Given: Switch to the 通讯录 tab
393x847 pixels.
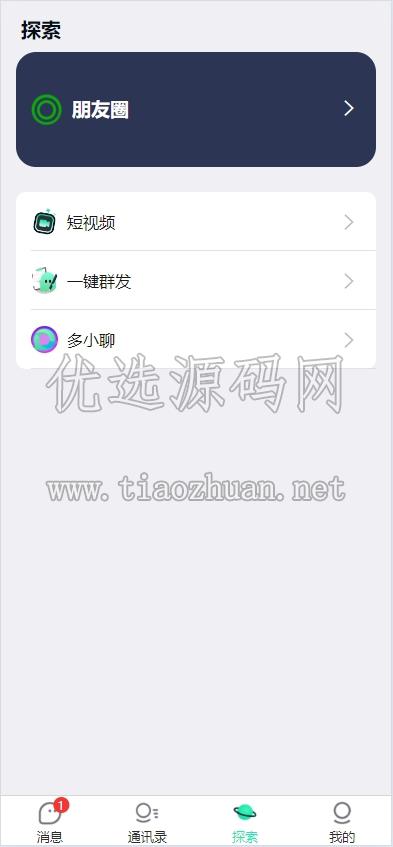Looking at the screenshot, I should point(147,821).
